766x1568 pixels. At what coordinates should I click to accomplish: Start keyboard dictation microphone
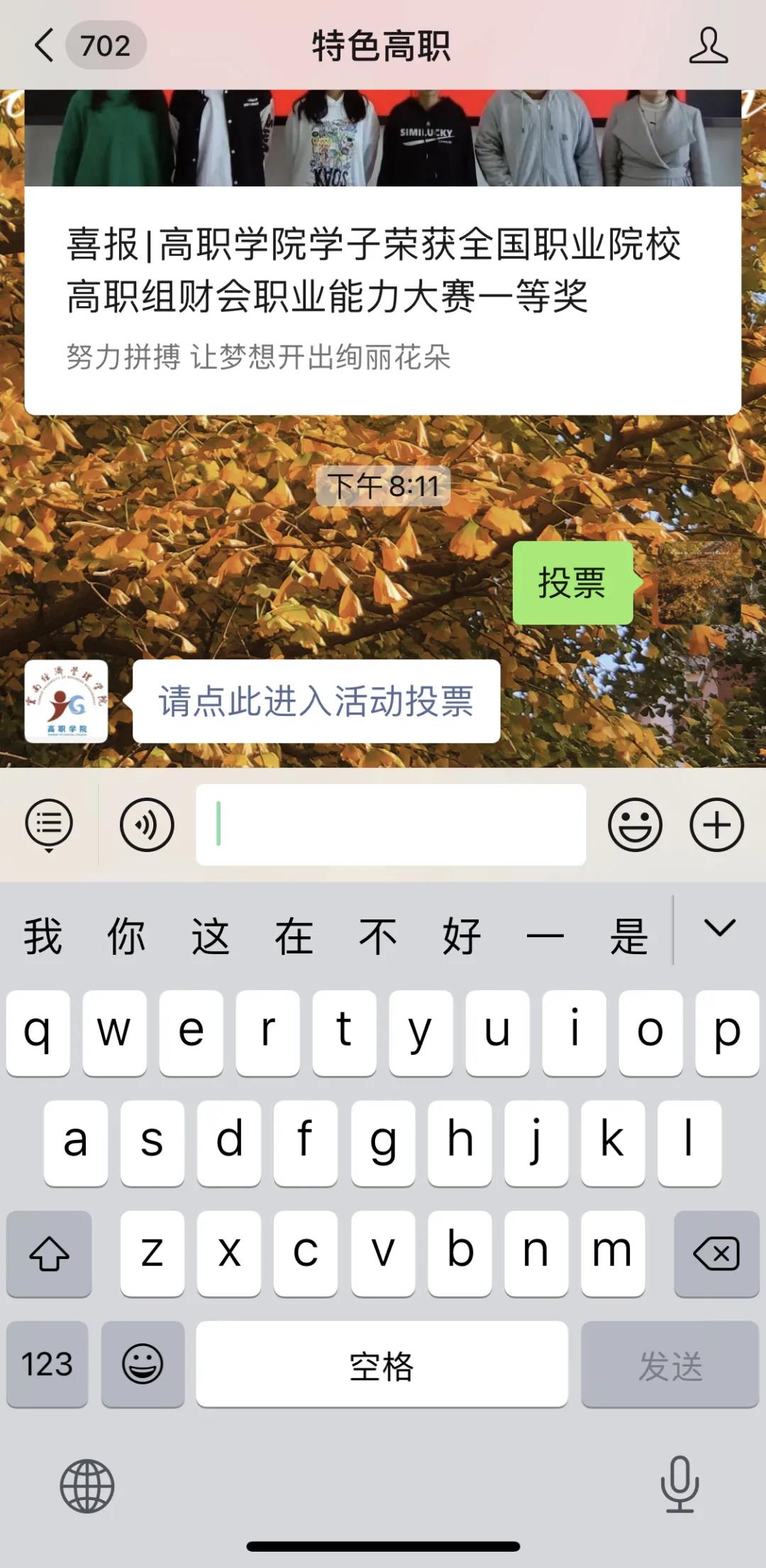pos(679,1484)
